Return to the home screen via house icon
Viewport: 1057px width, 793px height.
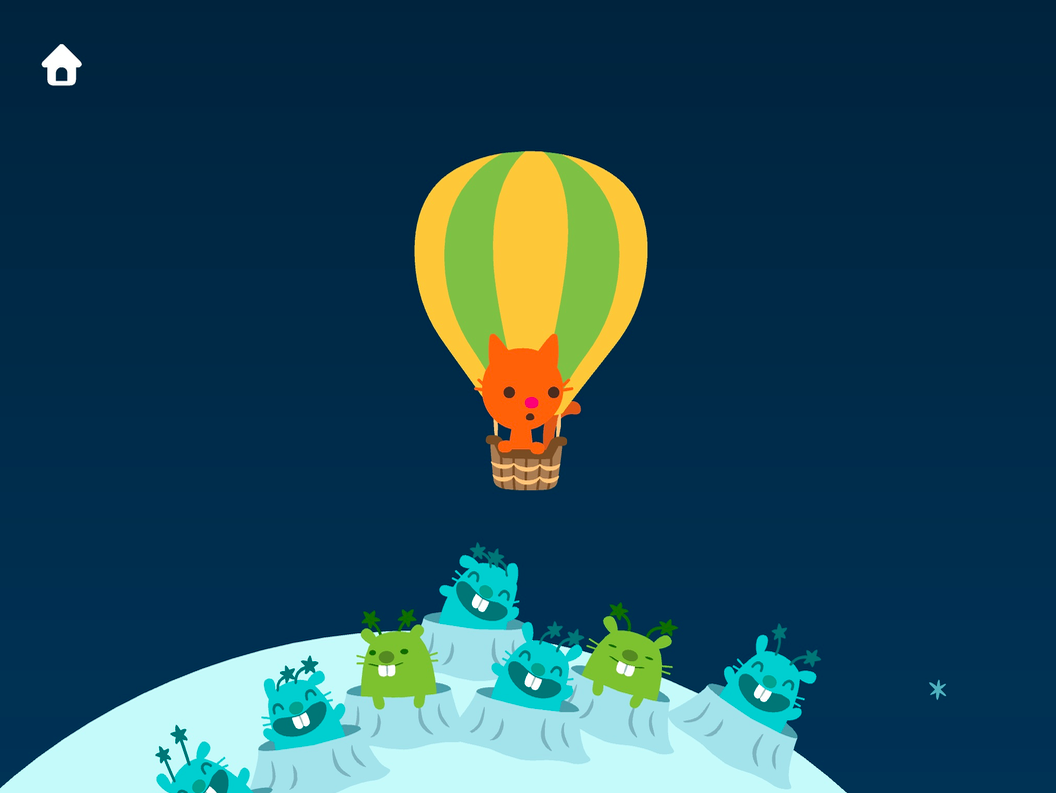[x=61, y=65]
